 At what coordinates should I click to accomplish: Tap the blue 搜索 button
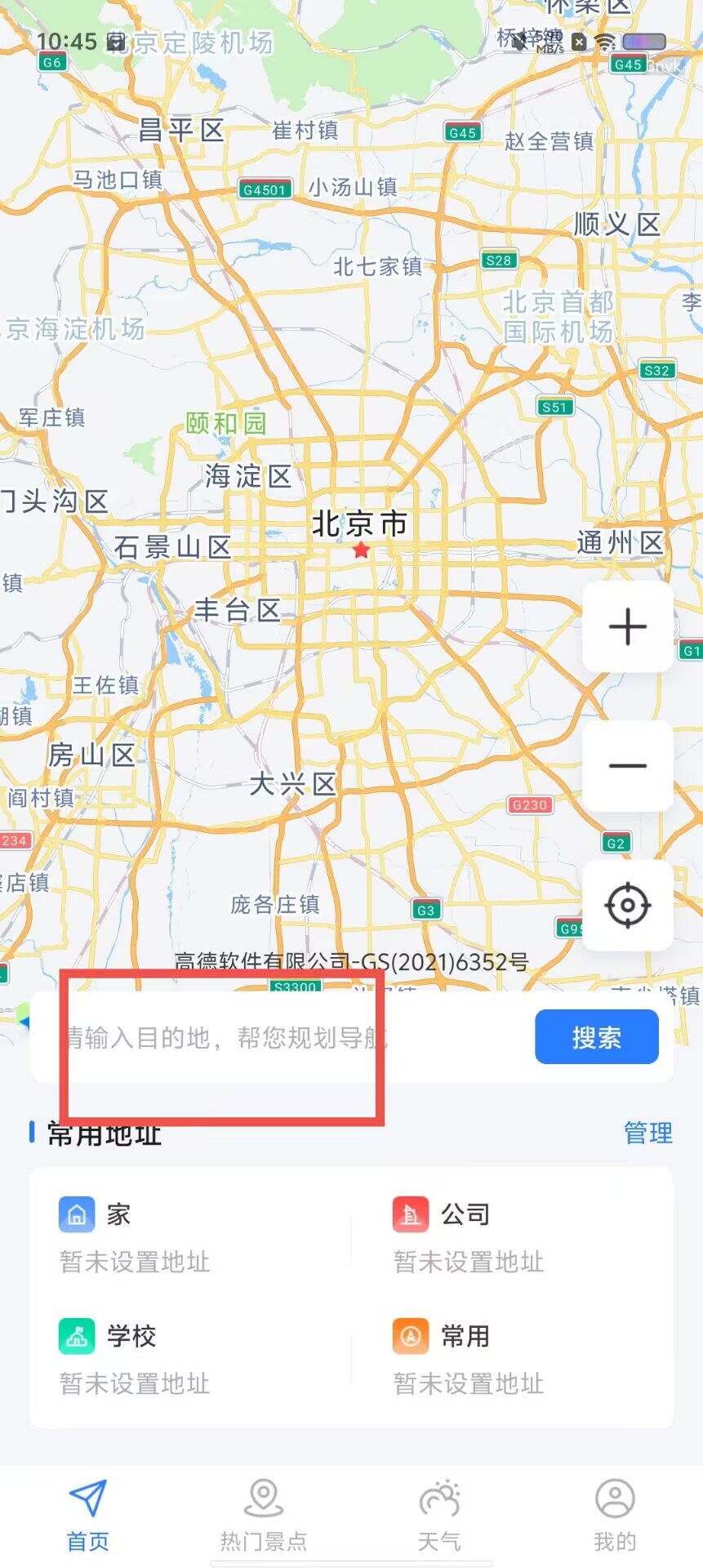pyautogui.click(x=597, y=1037)
